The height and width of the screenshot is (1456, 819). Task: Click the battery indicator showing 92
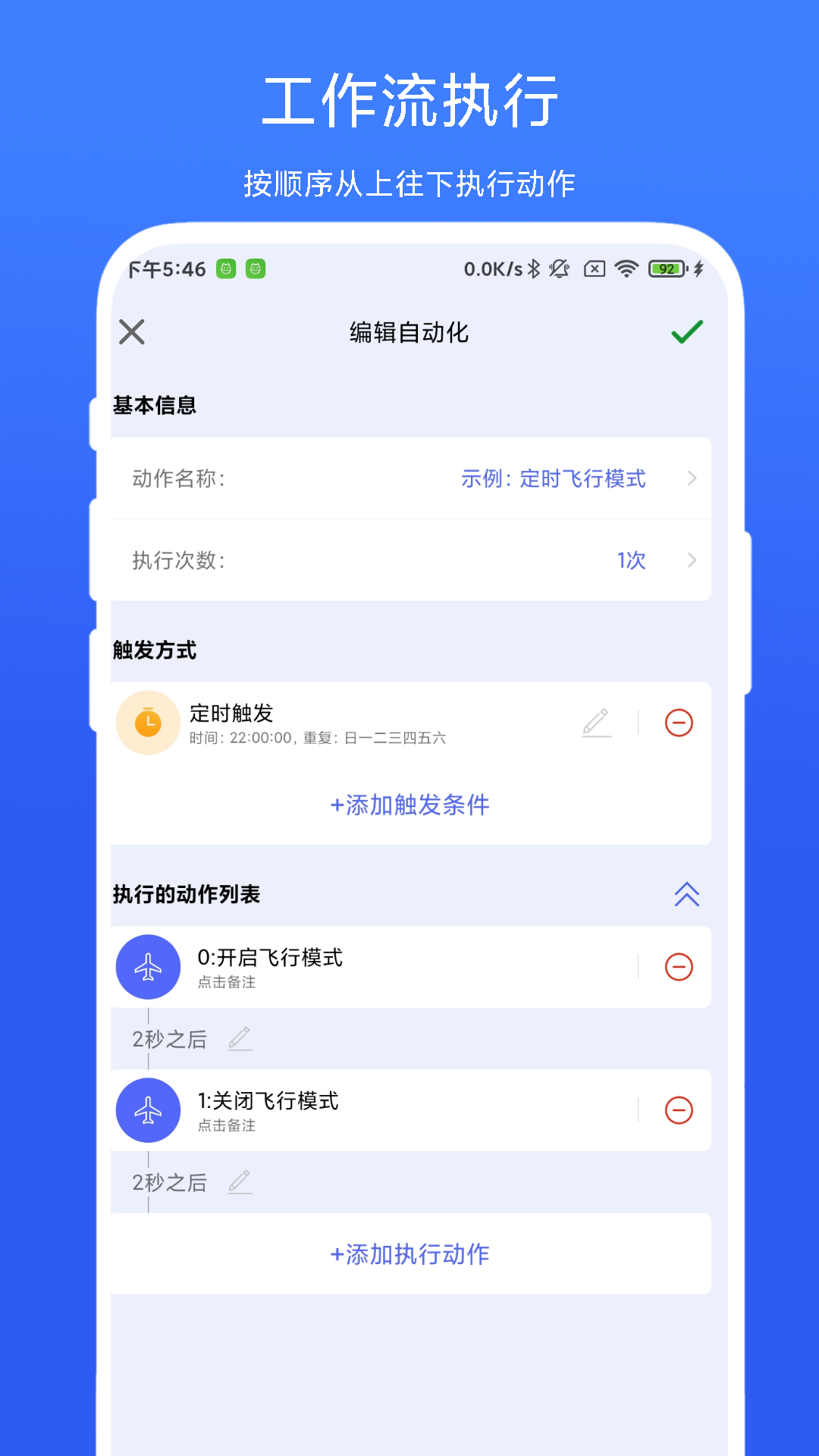[666, 268]
